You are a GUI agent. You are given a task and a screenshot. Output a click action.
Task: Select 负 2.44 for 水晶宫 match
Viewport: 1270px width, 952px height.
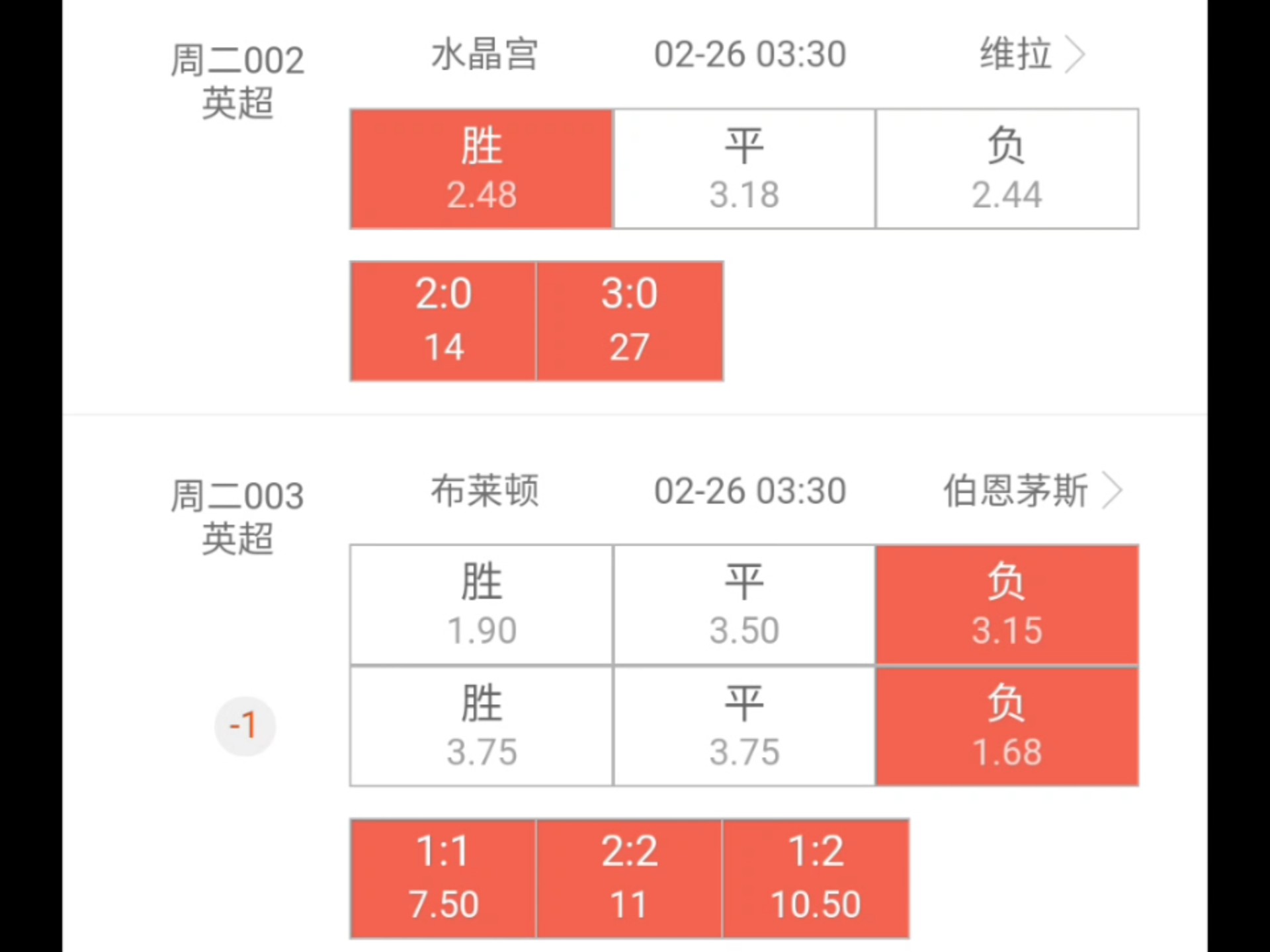click(1007, 169)
